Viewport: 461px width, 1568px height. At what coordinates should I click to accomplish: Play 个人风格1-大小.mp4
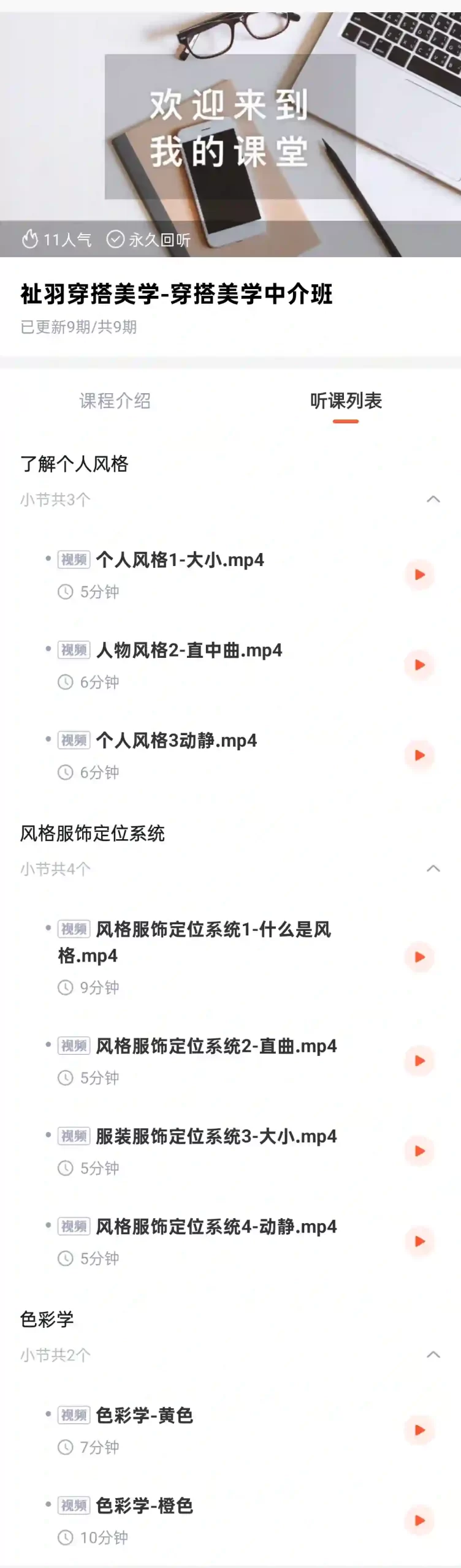click(x=420, y=575)
